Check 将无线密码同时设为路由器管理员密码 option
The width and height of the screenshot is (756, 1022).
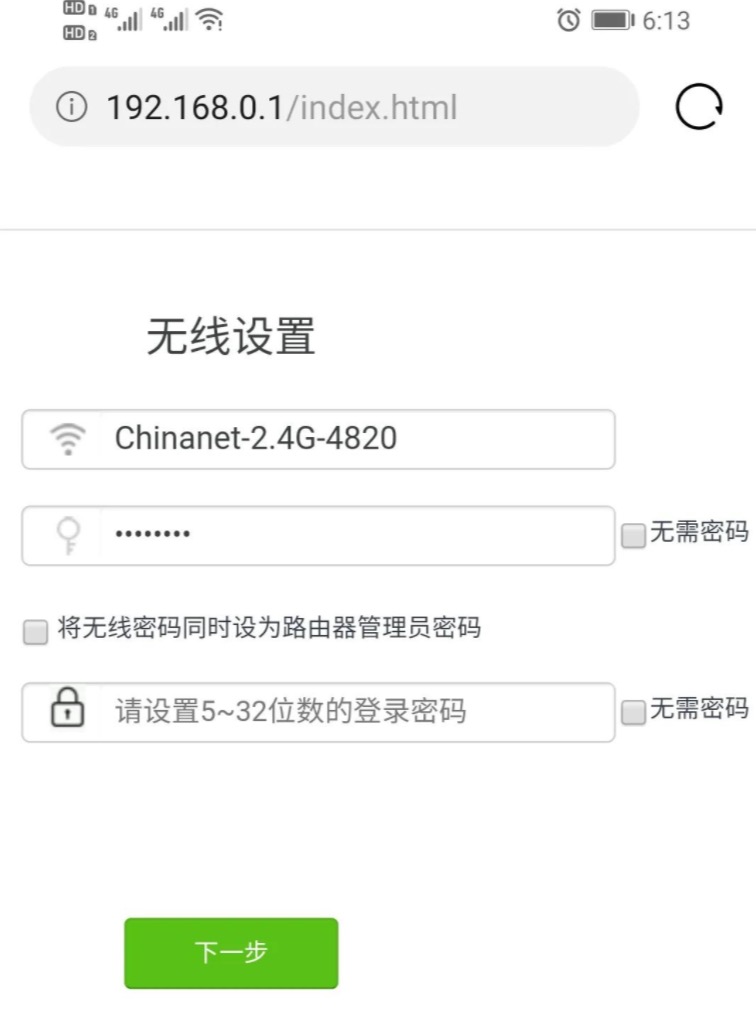pyautogui.click(x=34, y=630)
